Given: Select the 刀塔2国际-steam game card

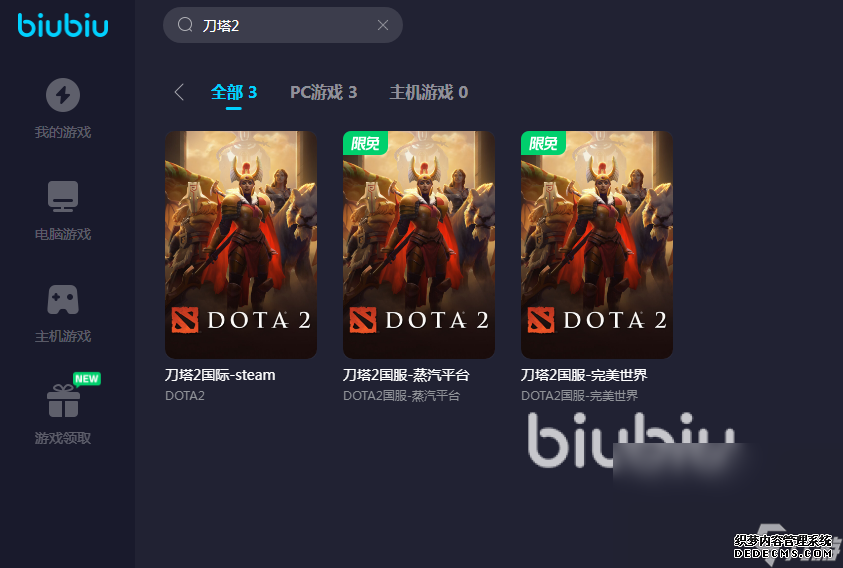Looking at the screenshot, I should pyautogui.click(x=241, y=245).
